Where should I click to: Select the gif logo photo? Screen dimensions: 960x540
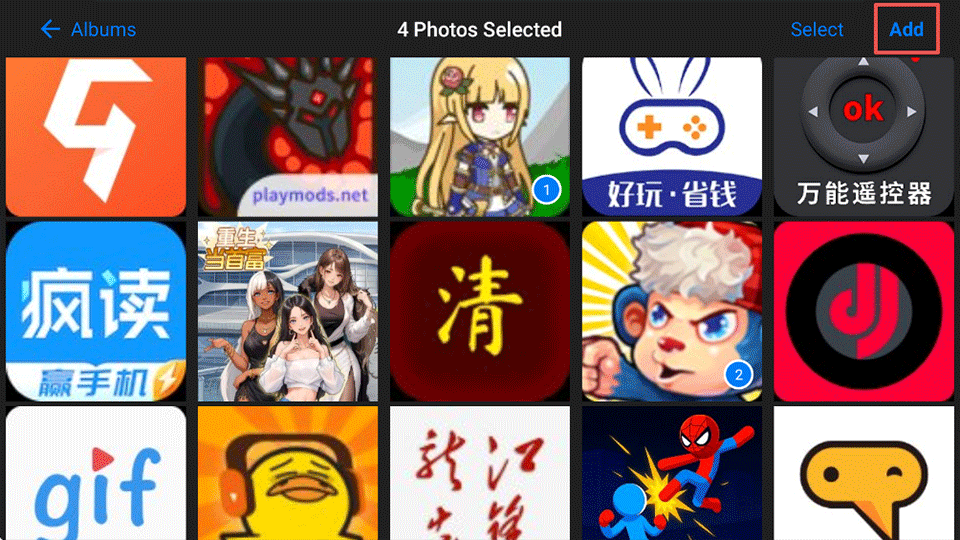pos(96,473)
